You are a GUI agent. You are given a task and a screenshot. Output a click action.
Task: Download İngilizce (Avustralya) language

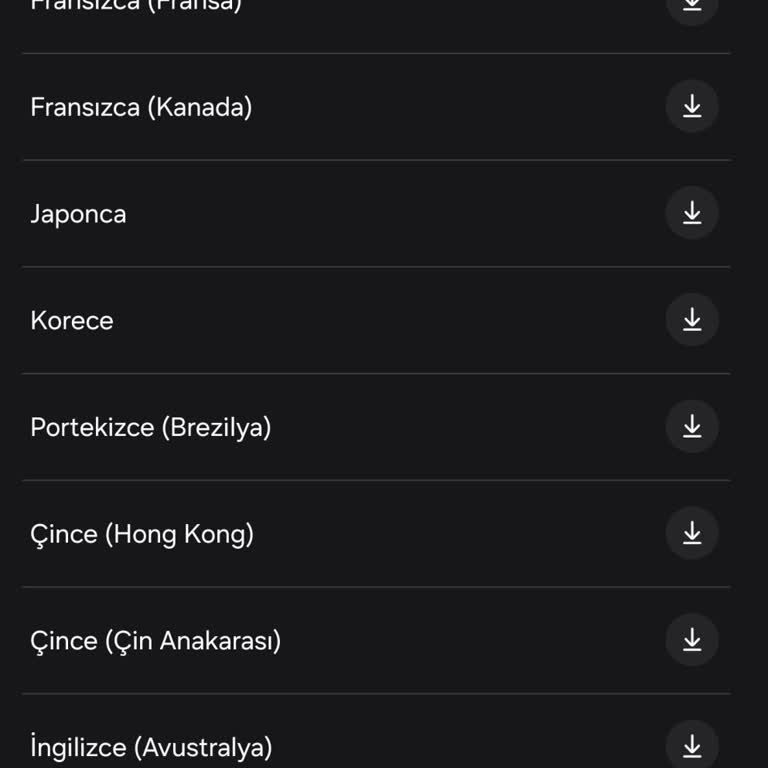click(x=692, y=746)
